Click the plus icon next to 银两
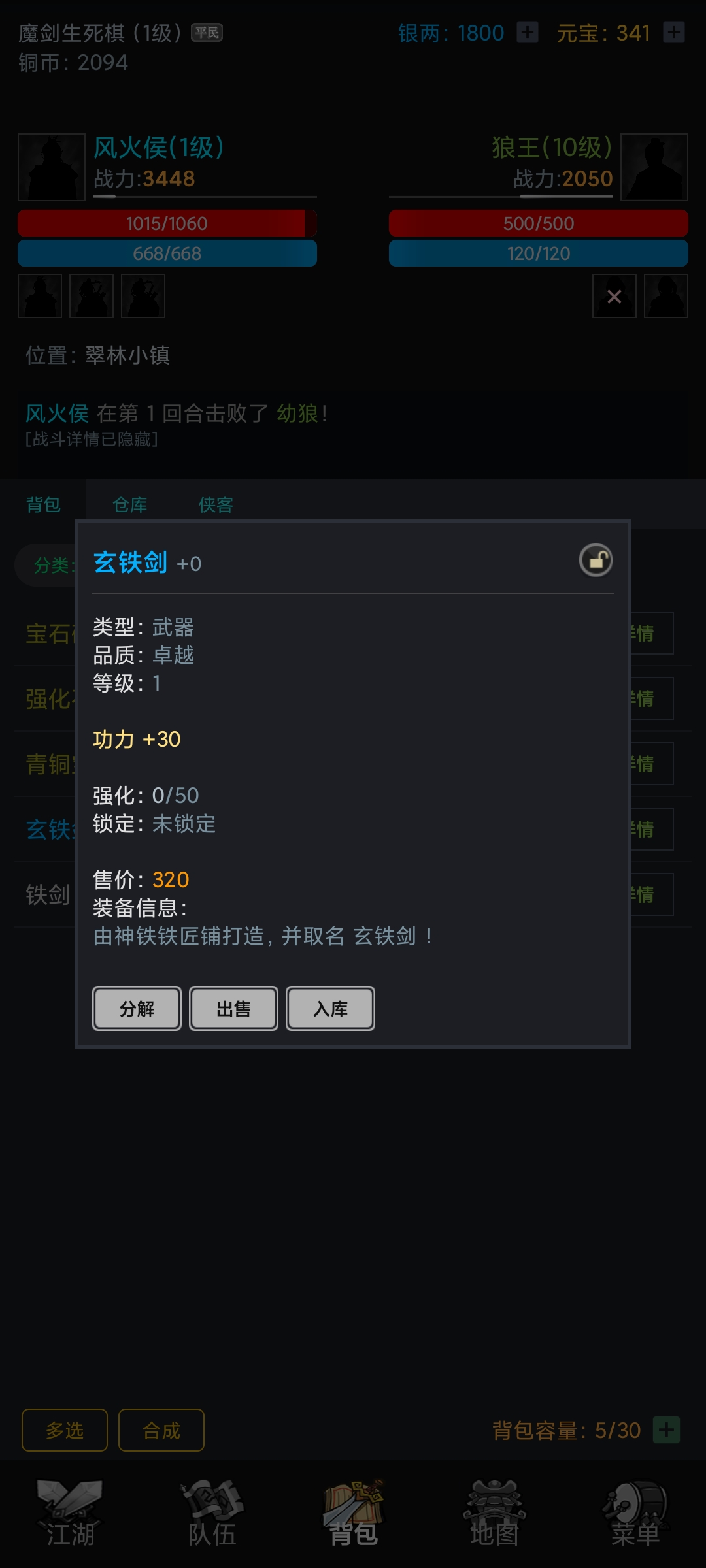 tap(527, 32)
